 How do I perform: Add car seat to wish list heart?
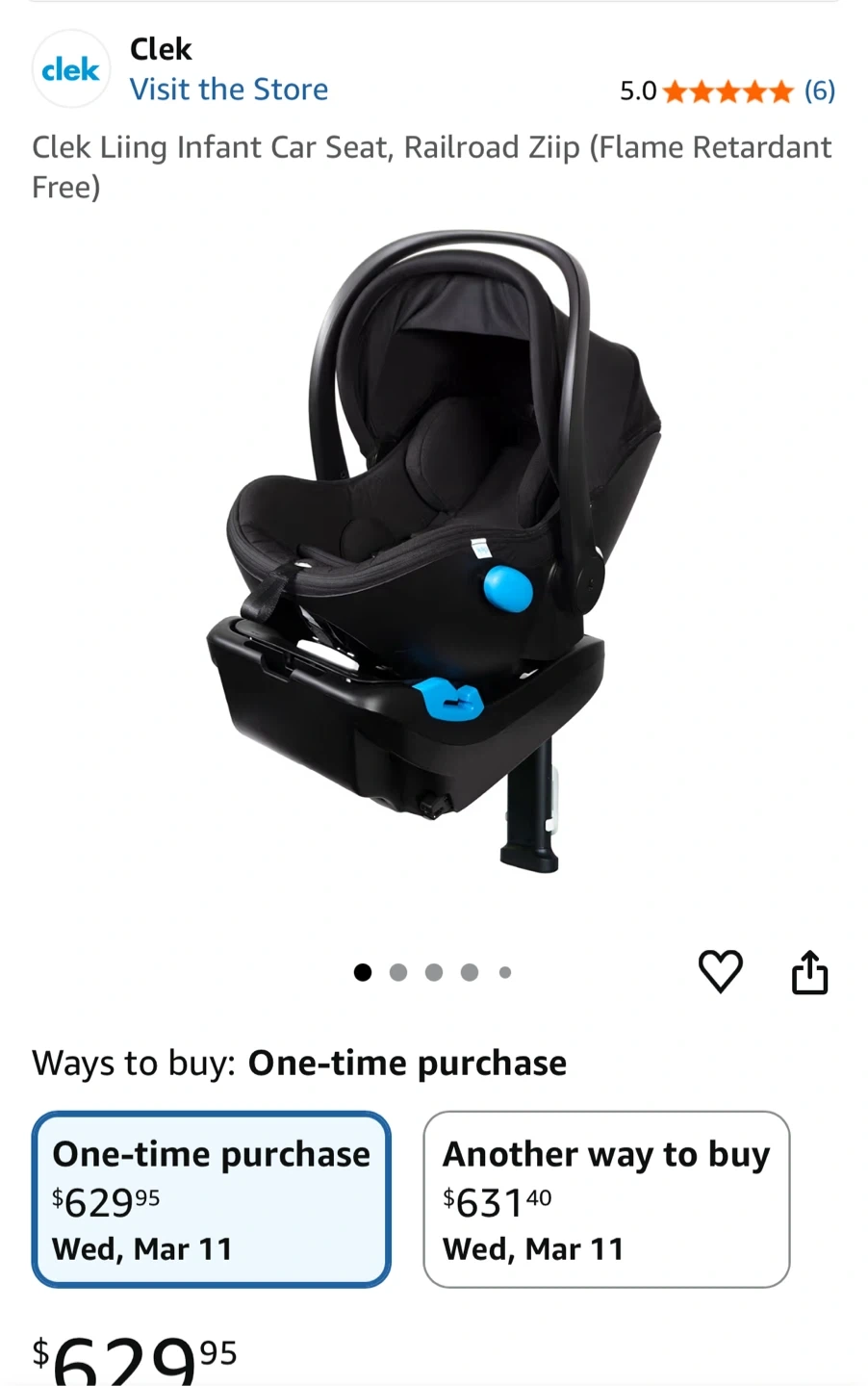(720, 971)
